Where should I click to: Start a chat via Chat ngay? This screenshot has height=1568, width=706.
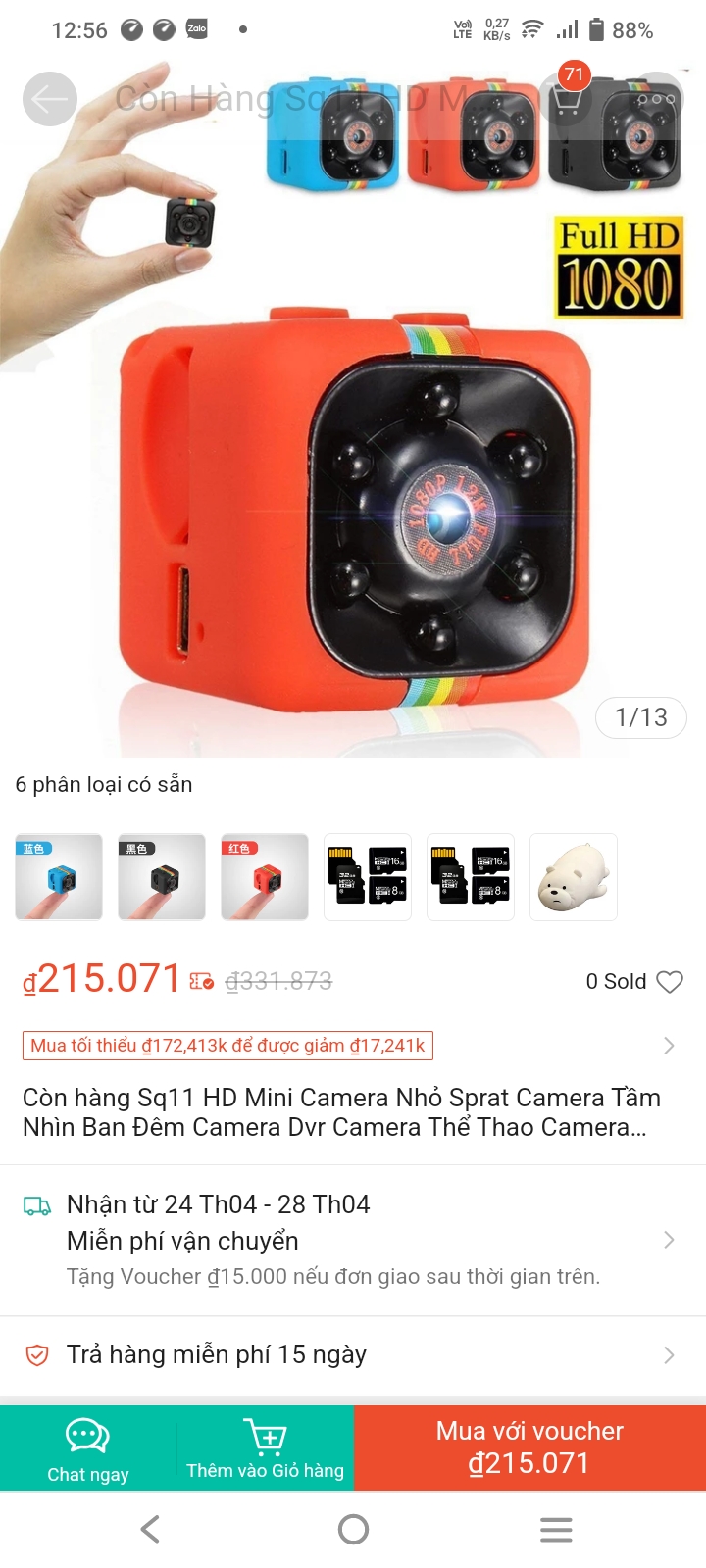(x=88, y=1448)
